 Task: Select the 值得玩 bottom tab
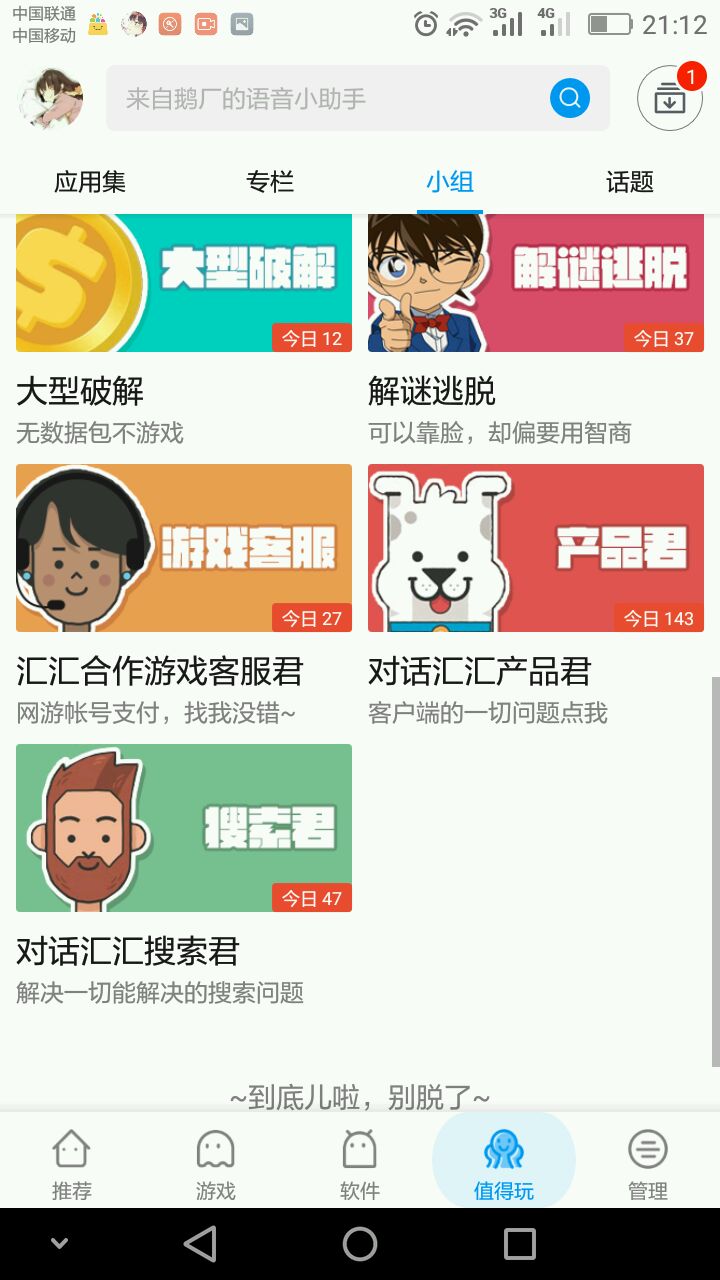coord(504,1162)
